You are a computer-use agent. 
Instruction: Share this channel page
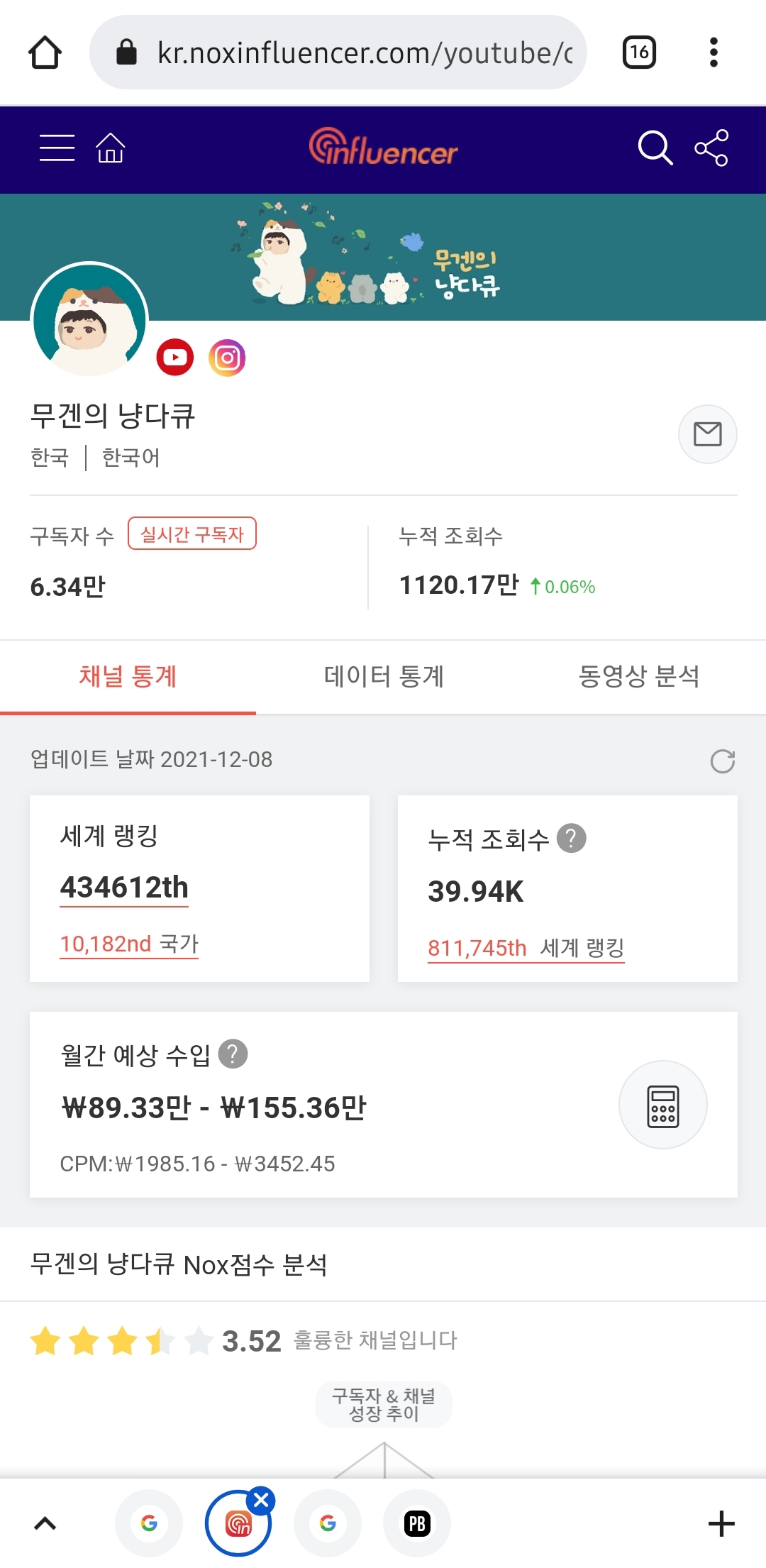711,148
